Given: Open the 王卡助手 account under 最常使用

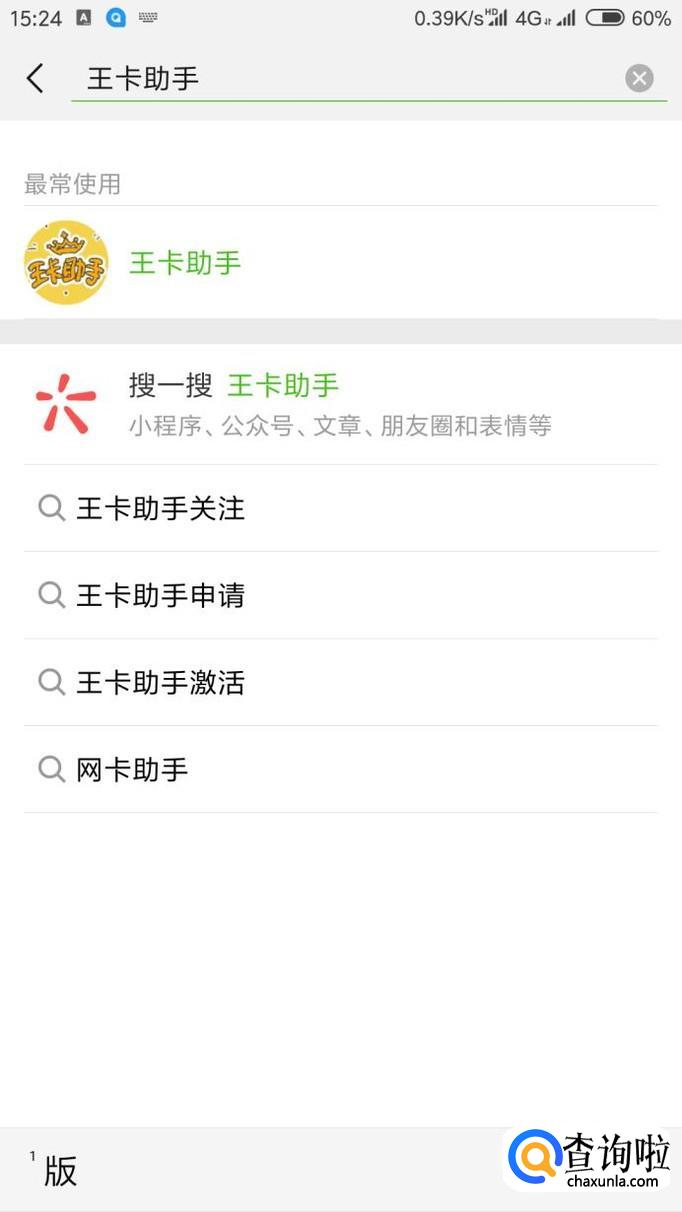Looking at the screenshot, I should pyautogui.click(x=185, y=263).
